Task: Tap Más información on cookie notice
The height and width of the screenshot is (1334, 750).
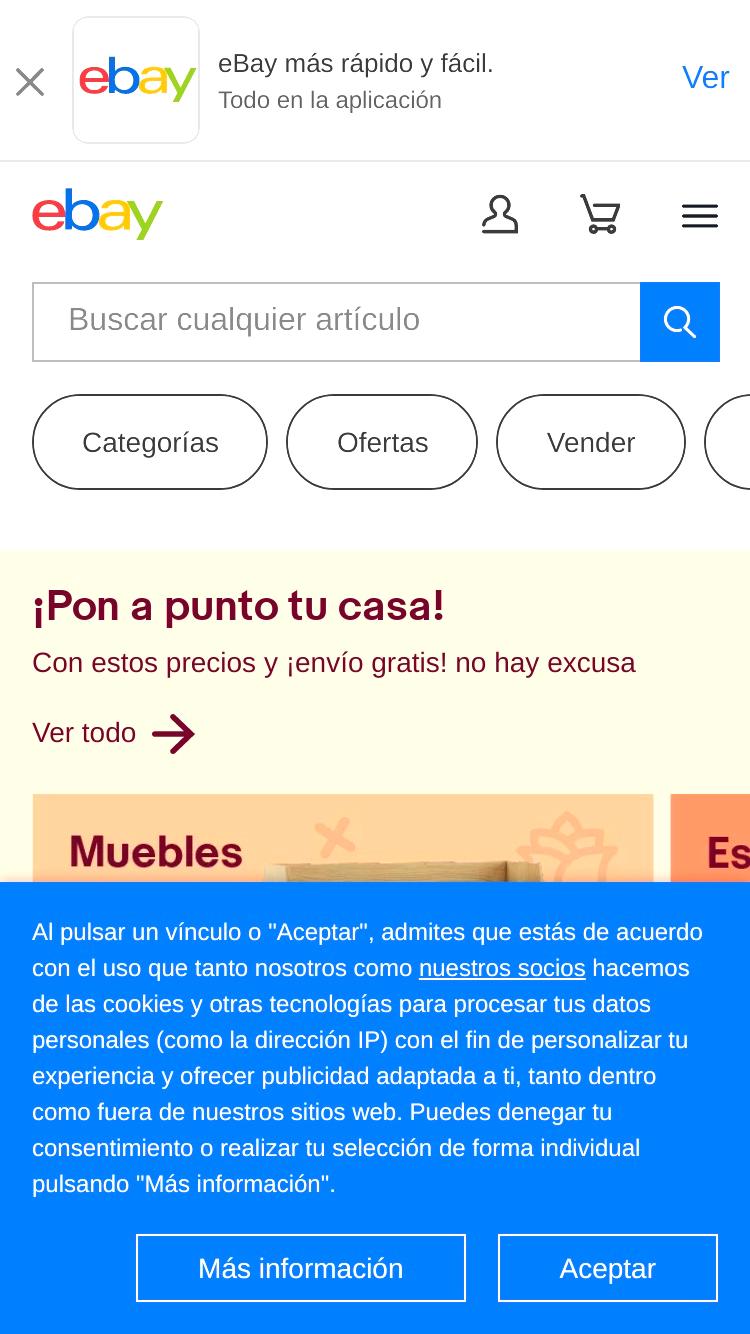Action: click(301, 1268)
